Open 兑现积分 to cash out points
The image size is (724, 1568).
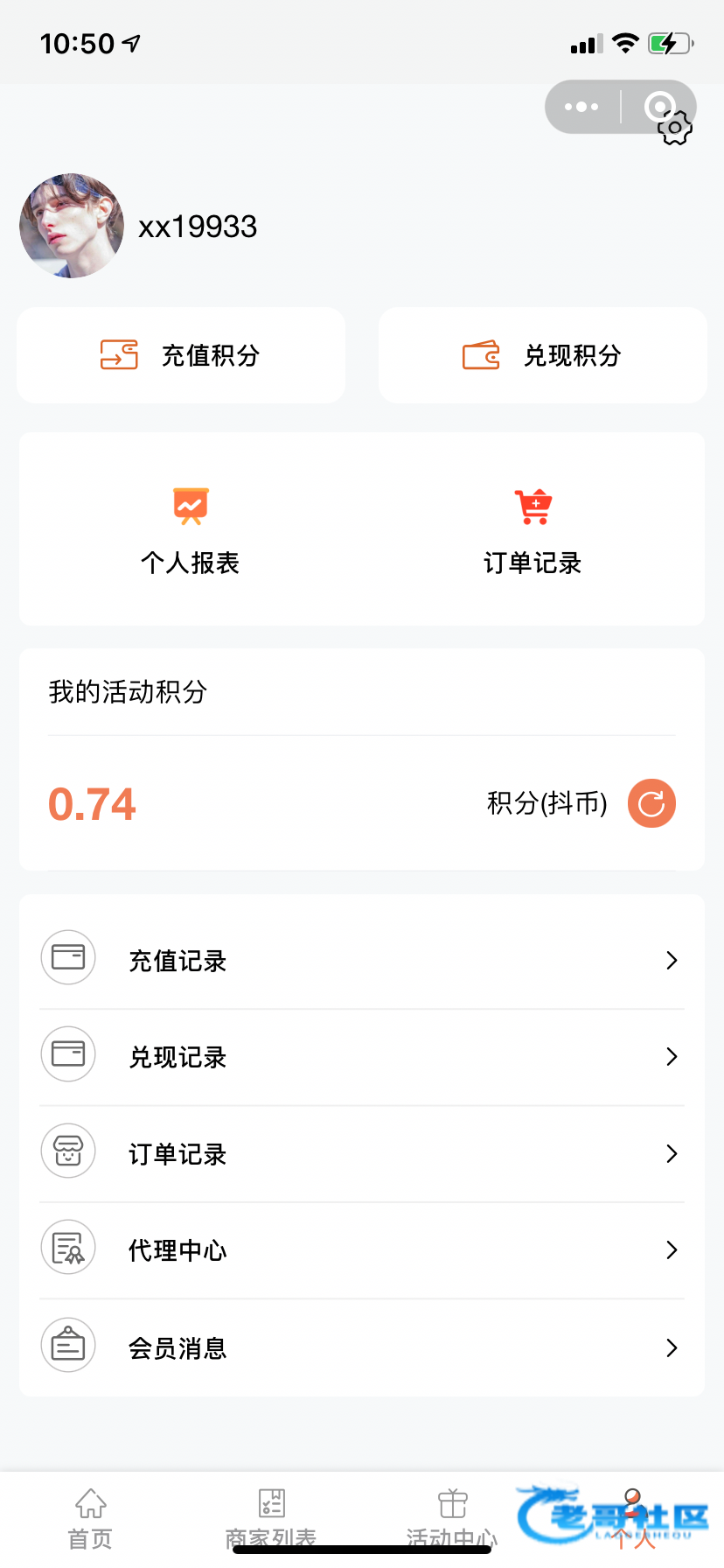coord(542,355)
